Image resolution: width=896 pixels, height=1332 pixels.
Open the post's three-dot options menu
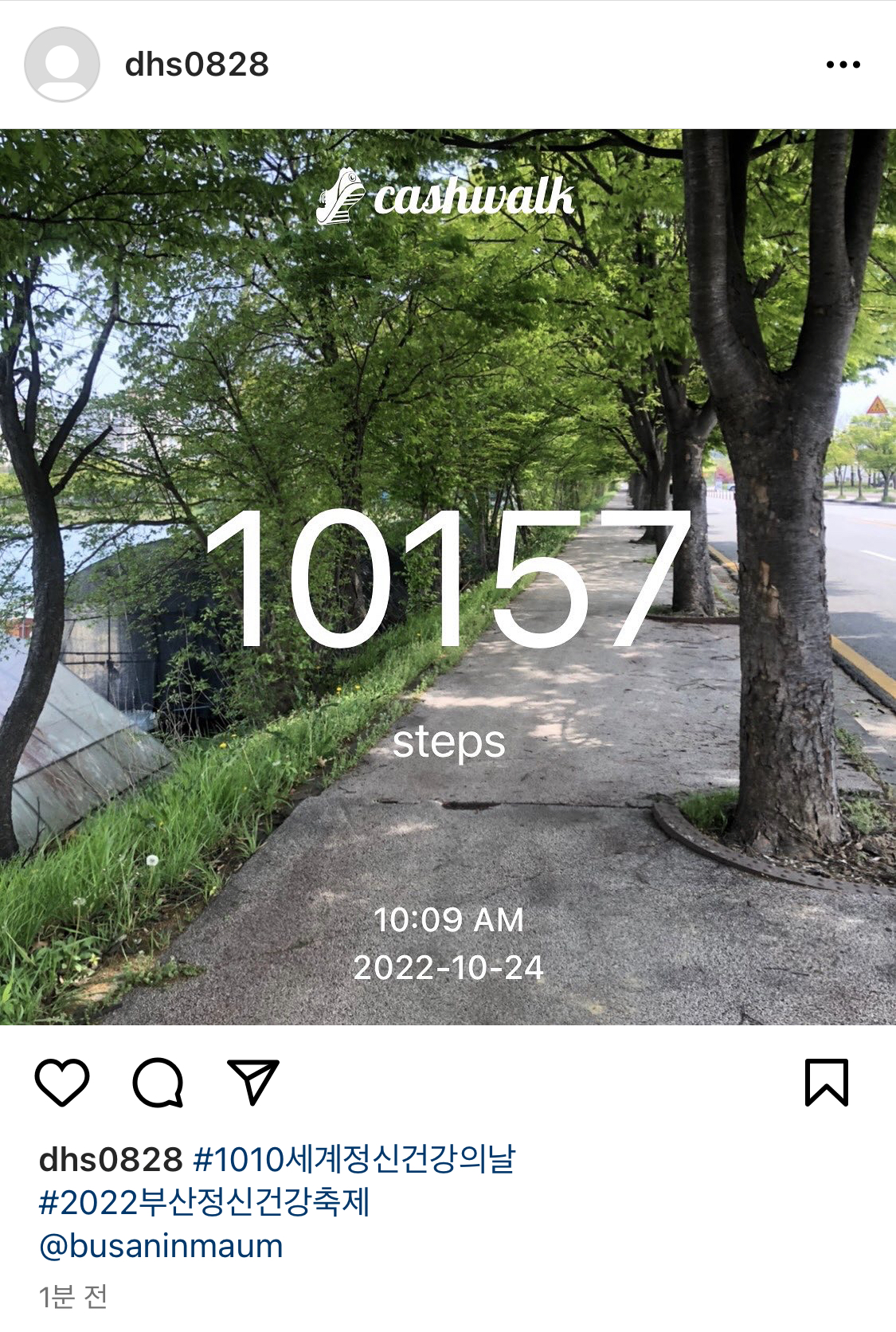[x=843, y=65]
